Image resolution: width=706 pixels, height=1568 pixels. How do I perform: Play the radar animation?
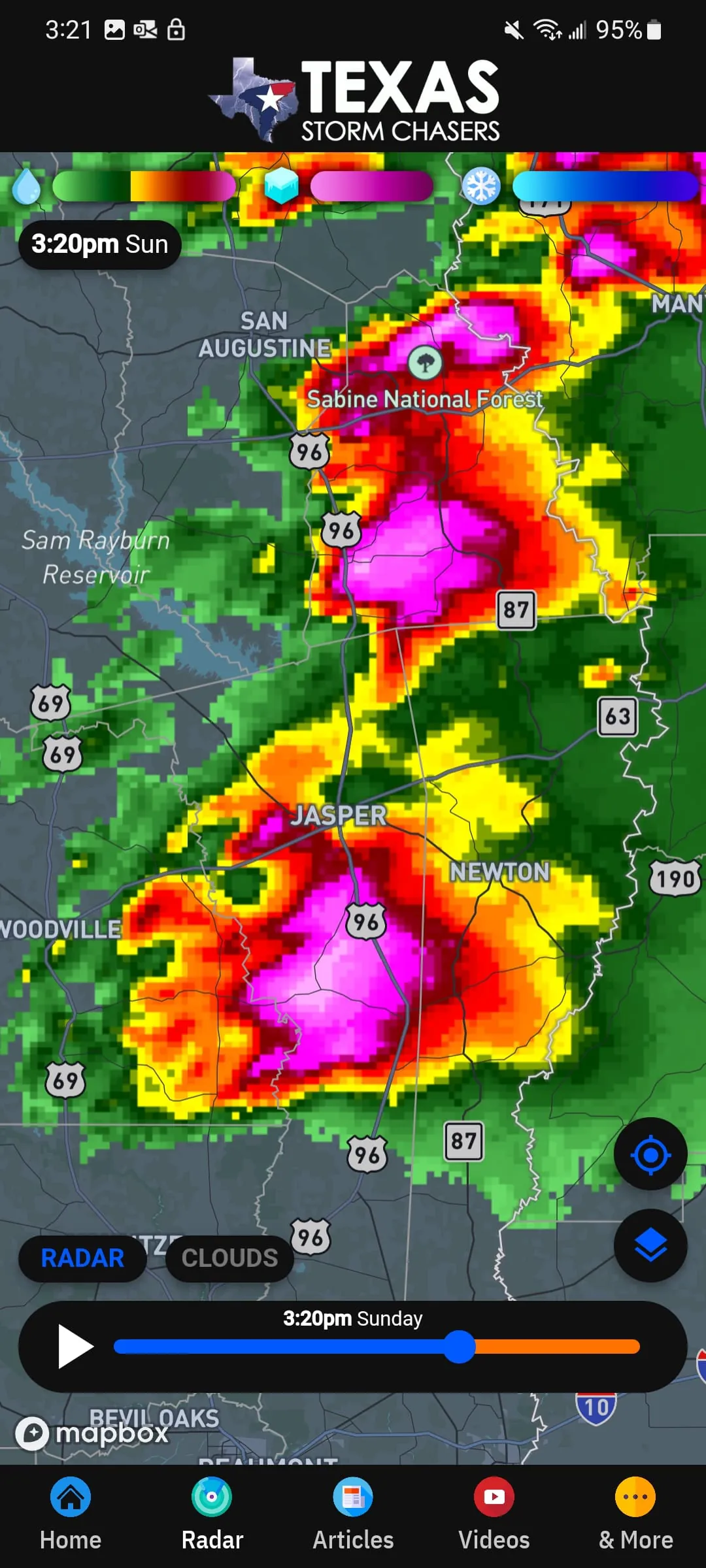[74, 1346]
